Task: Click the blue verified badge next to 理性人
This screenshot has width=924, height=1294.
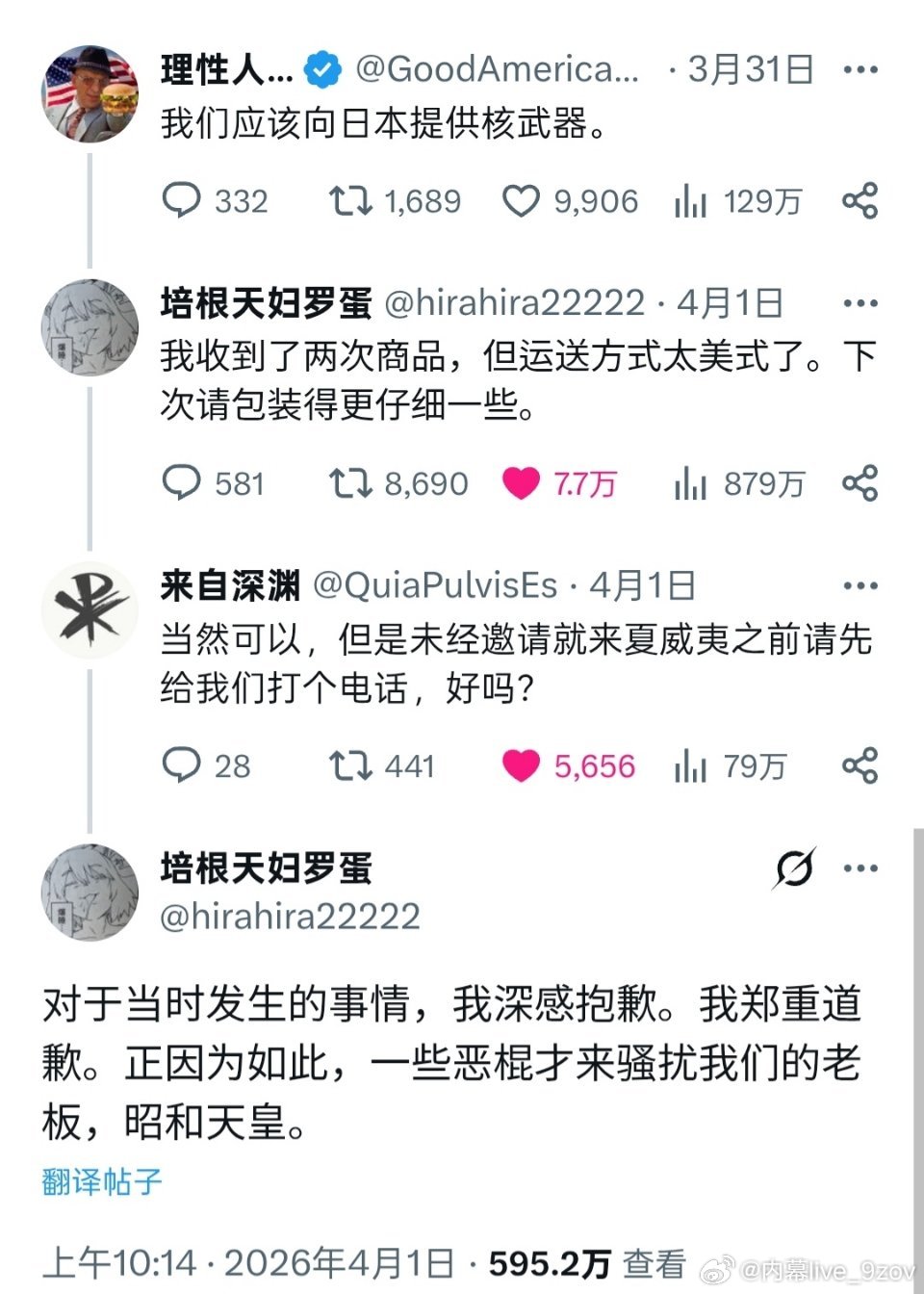Action: point(321,67)
